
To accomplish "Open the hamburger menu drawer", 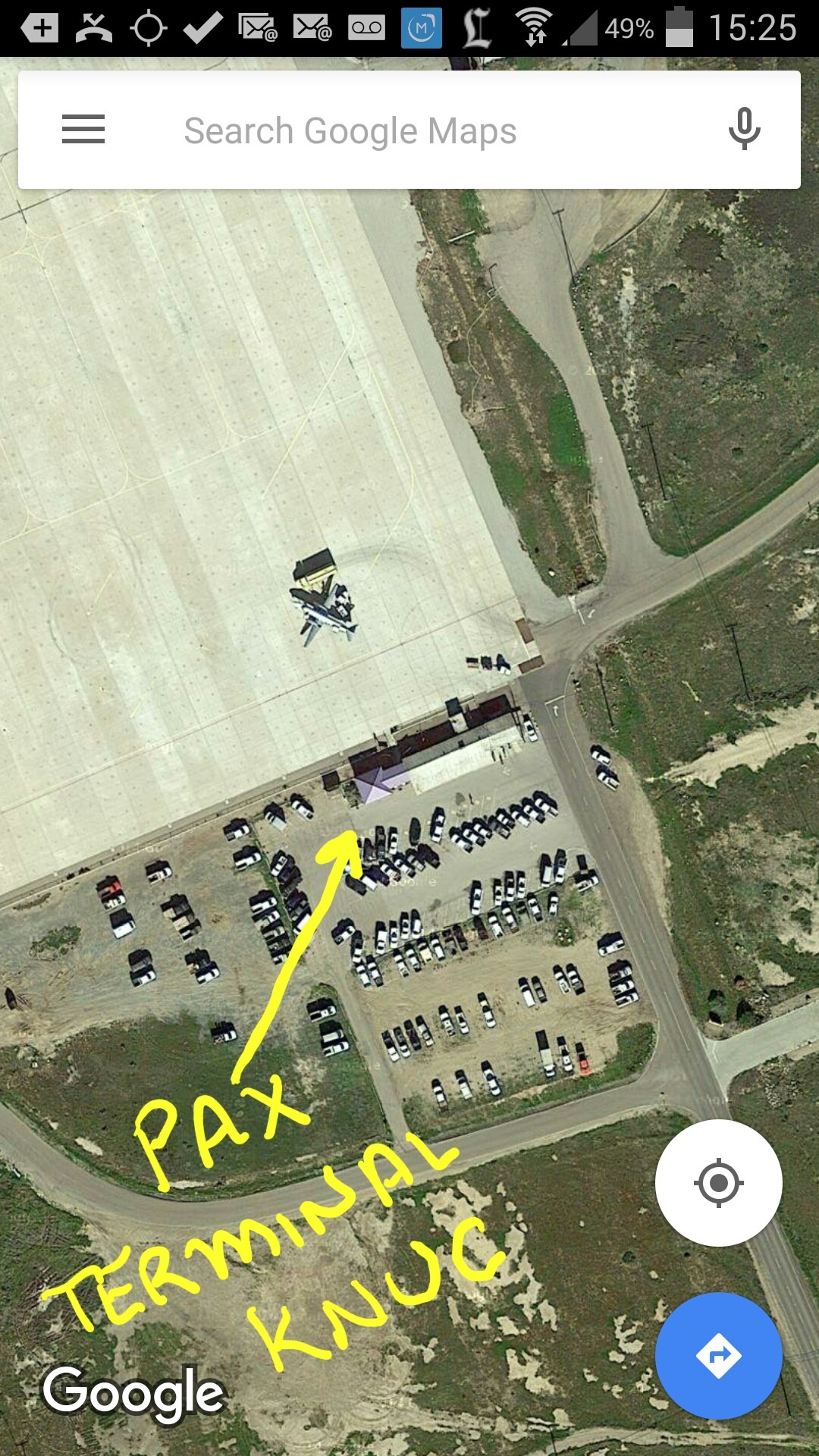I will (83, 130).
